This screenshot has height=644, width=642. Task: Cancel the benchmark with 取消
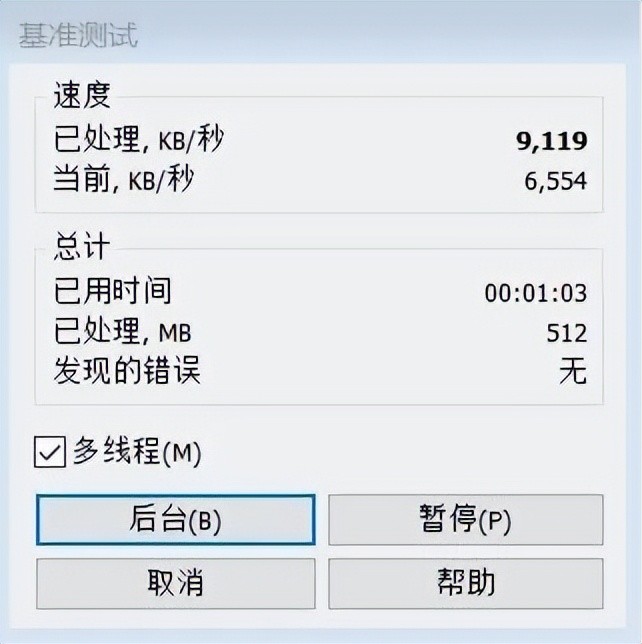pos(175,583)
